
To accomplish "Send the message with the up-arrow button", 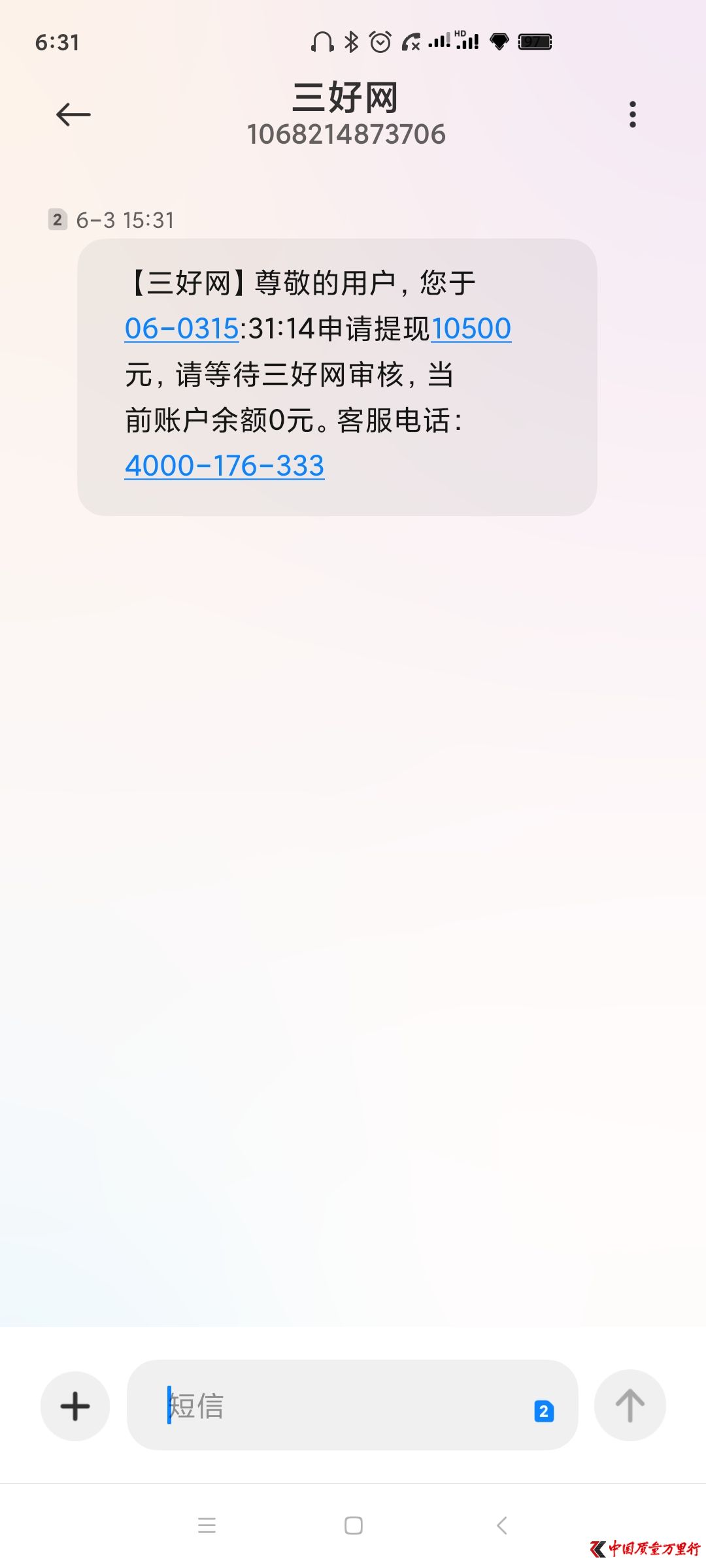I will click(630, 1405).
